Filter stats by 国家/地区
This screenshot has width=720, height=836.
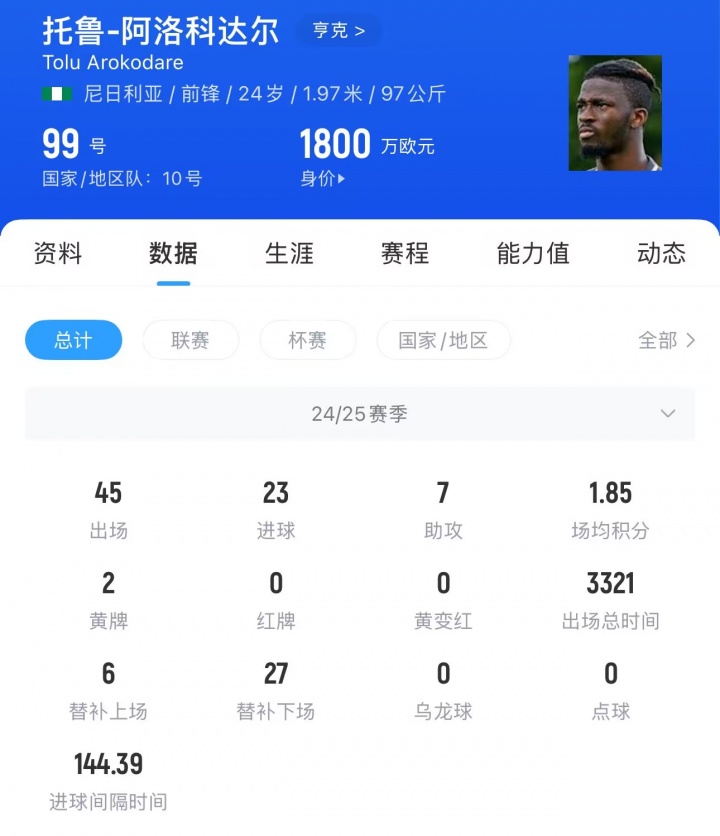[x=443, y=340]
